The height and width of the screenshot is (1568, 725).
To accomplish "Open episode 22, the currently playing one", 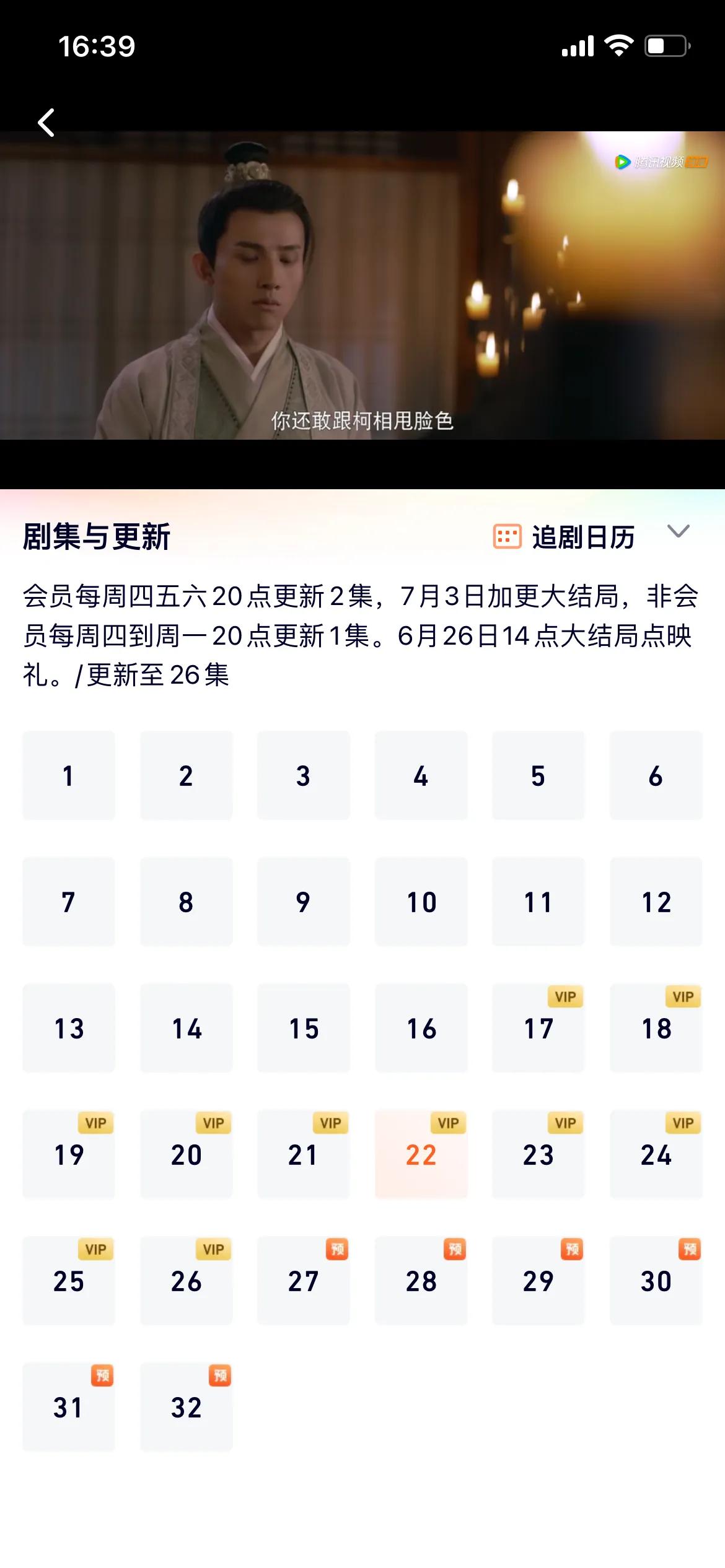I will [421, 1155].
